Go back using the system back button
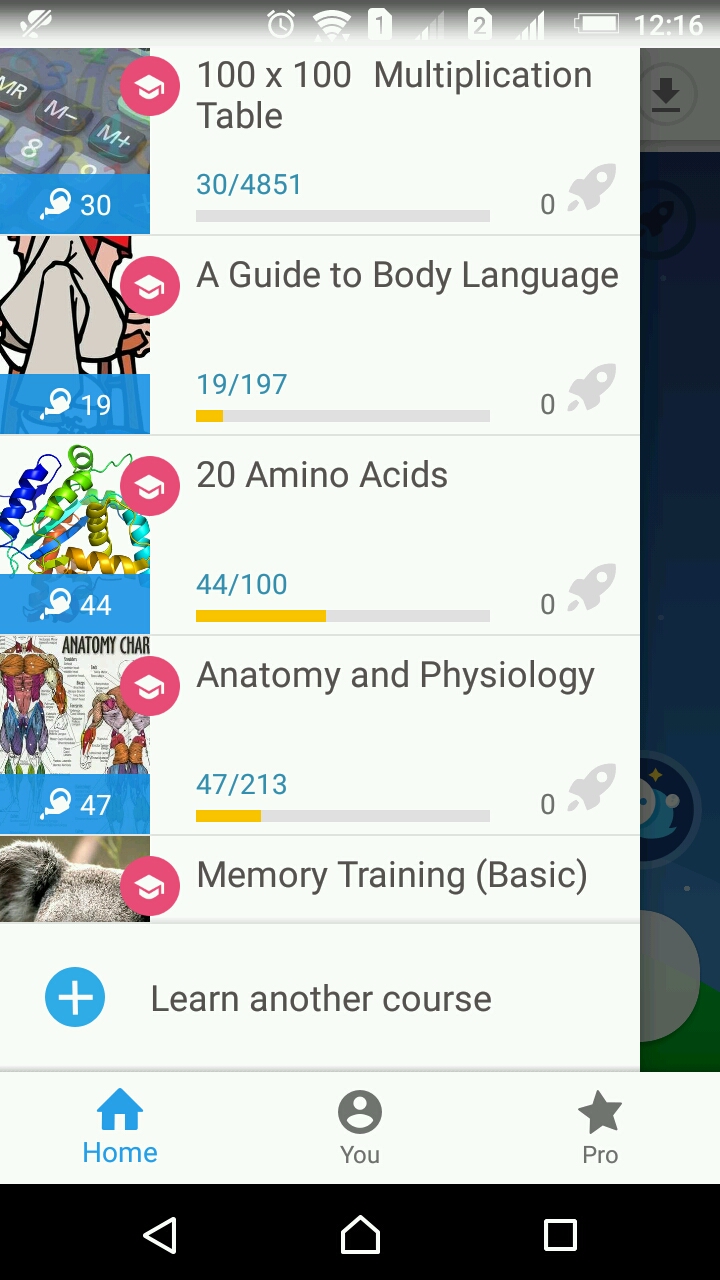Viewport: 720px width, 1280px height. click(160, 1235)
